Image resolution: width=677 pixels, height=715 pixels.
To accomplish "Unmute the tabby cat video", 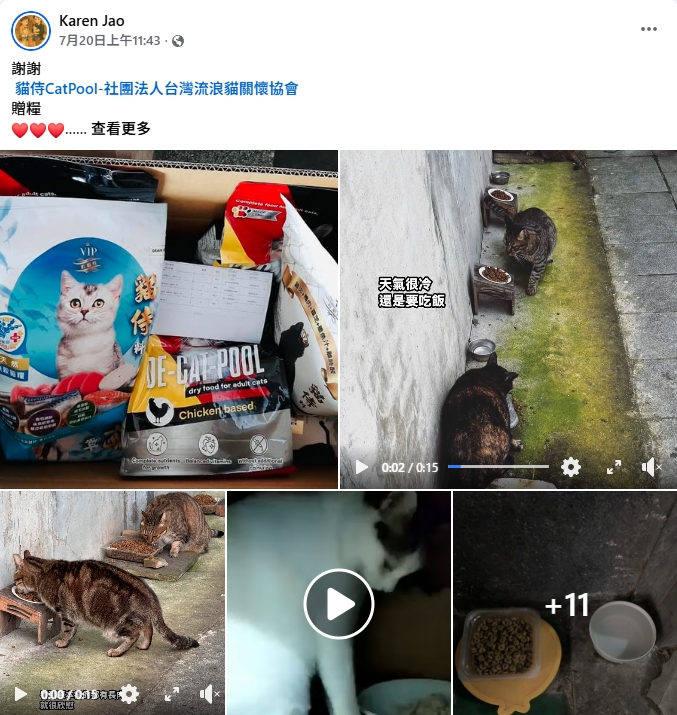I will click(x=209, y=694).
